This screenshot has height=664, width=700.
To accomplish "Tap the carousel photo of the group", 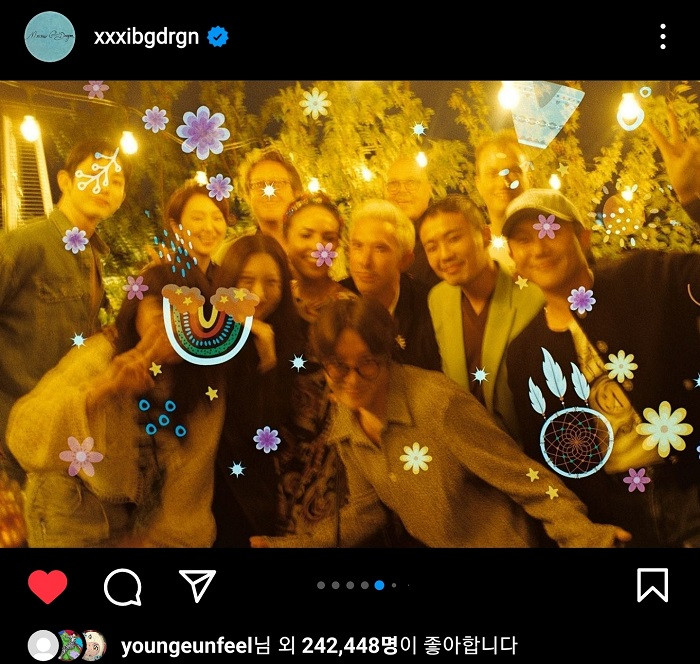I will tap(350, 314).
